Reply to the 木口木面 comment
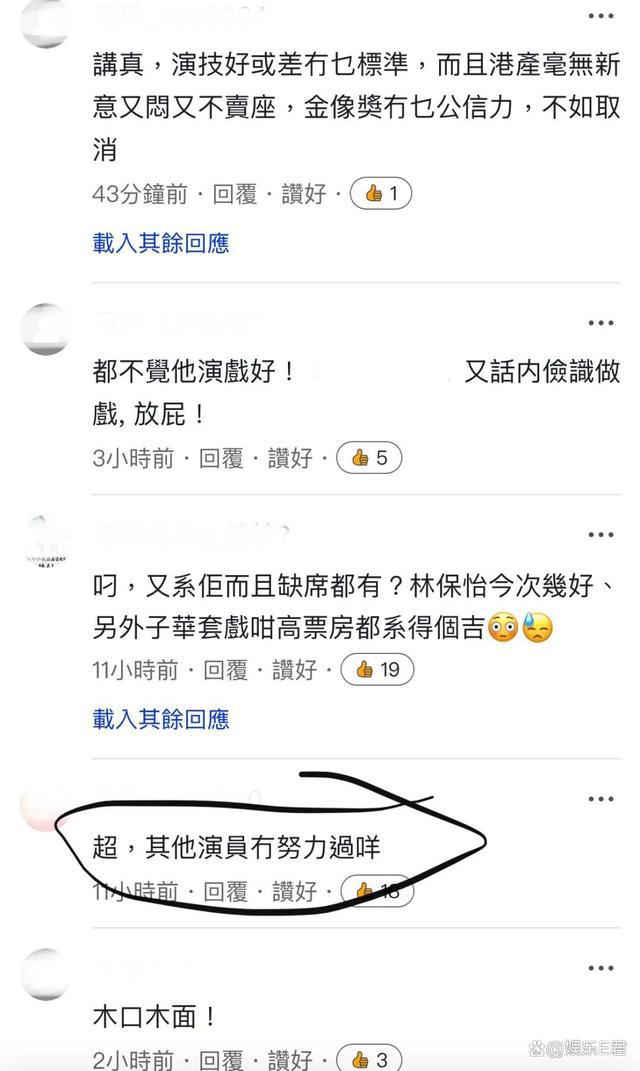The width and height of the screenshot is (640, 1071). pos(223,1060)
